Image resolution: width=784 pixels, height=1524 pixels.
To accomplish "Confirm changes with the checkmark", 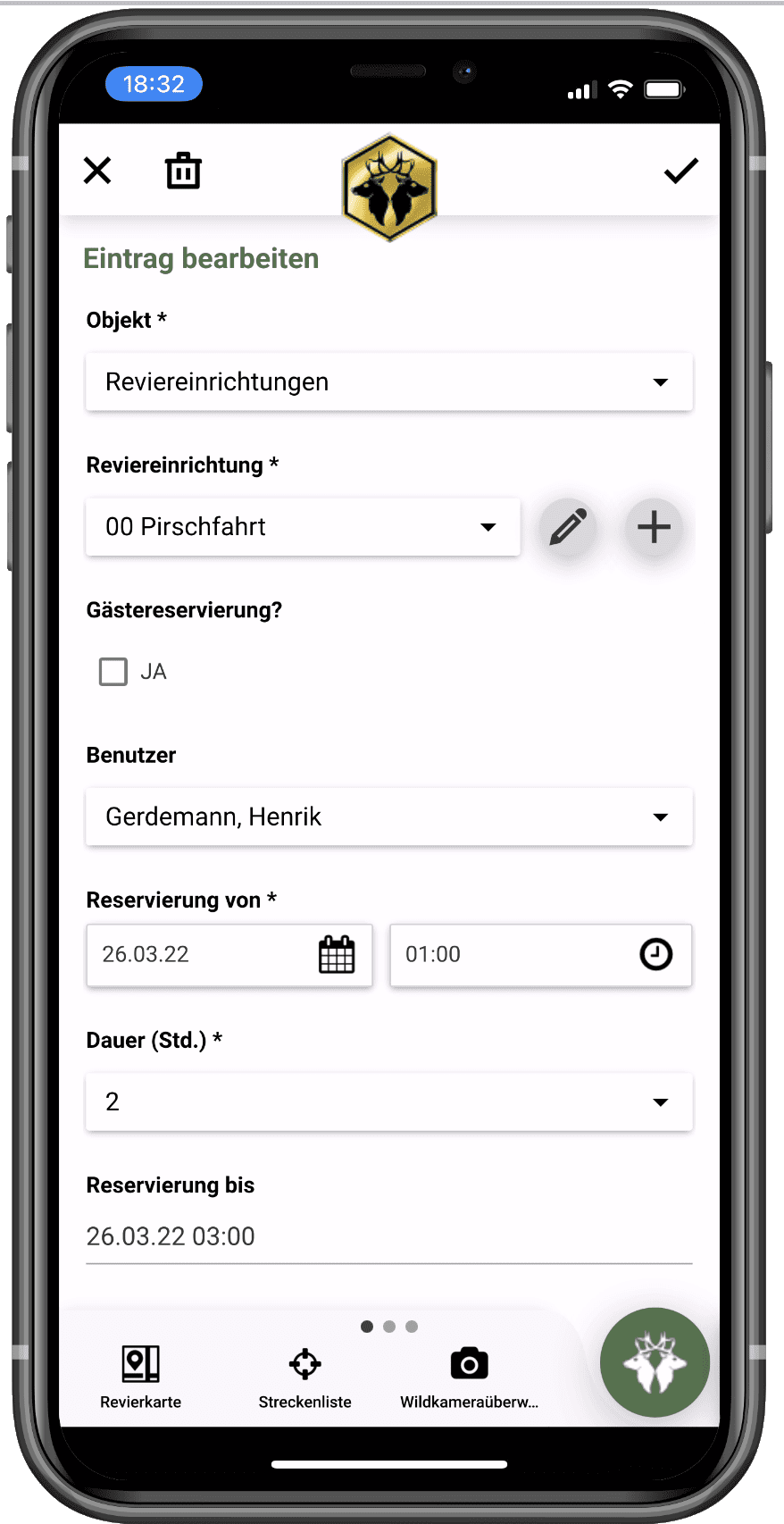I will [680, 171].
